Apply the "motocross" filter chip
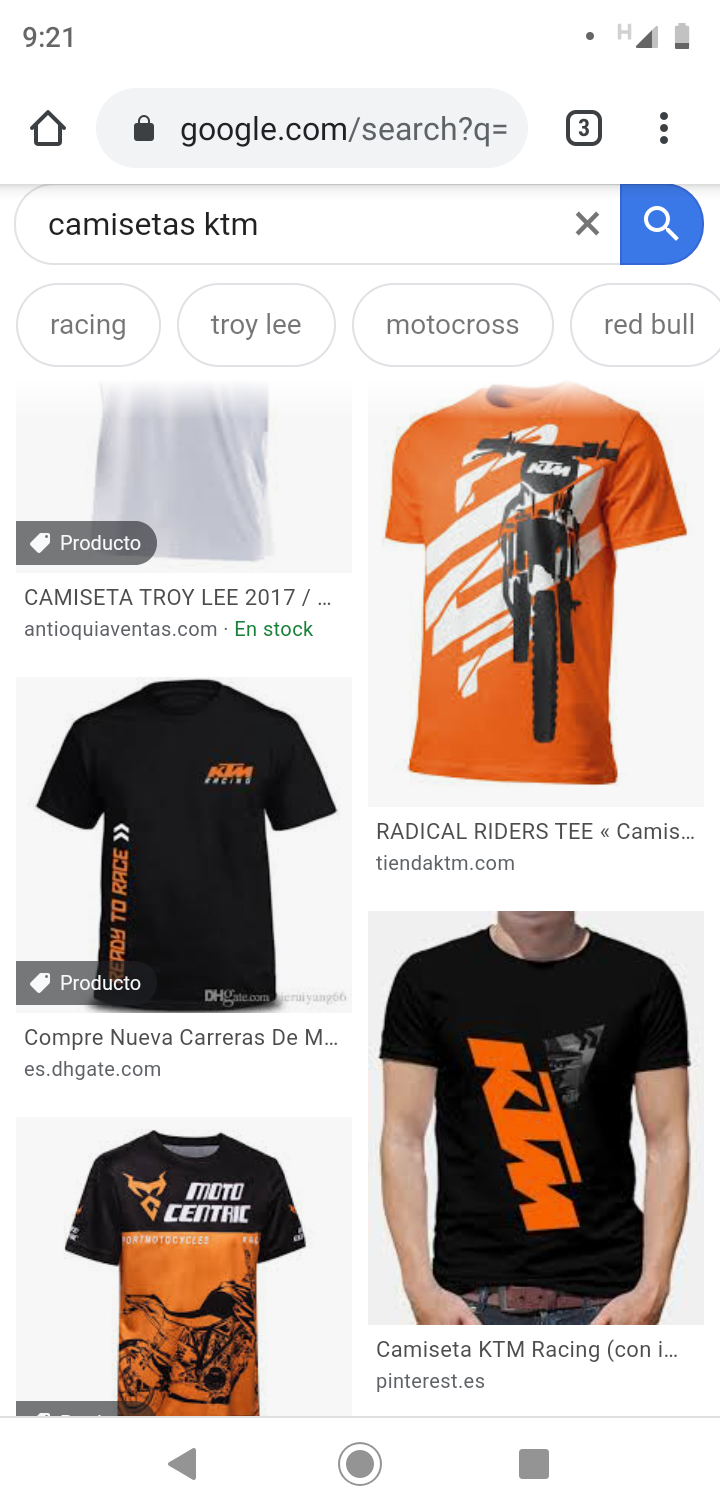This screenshot has width=720, height=1512. pyautogui.click(x=452, y=325)
